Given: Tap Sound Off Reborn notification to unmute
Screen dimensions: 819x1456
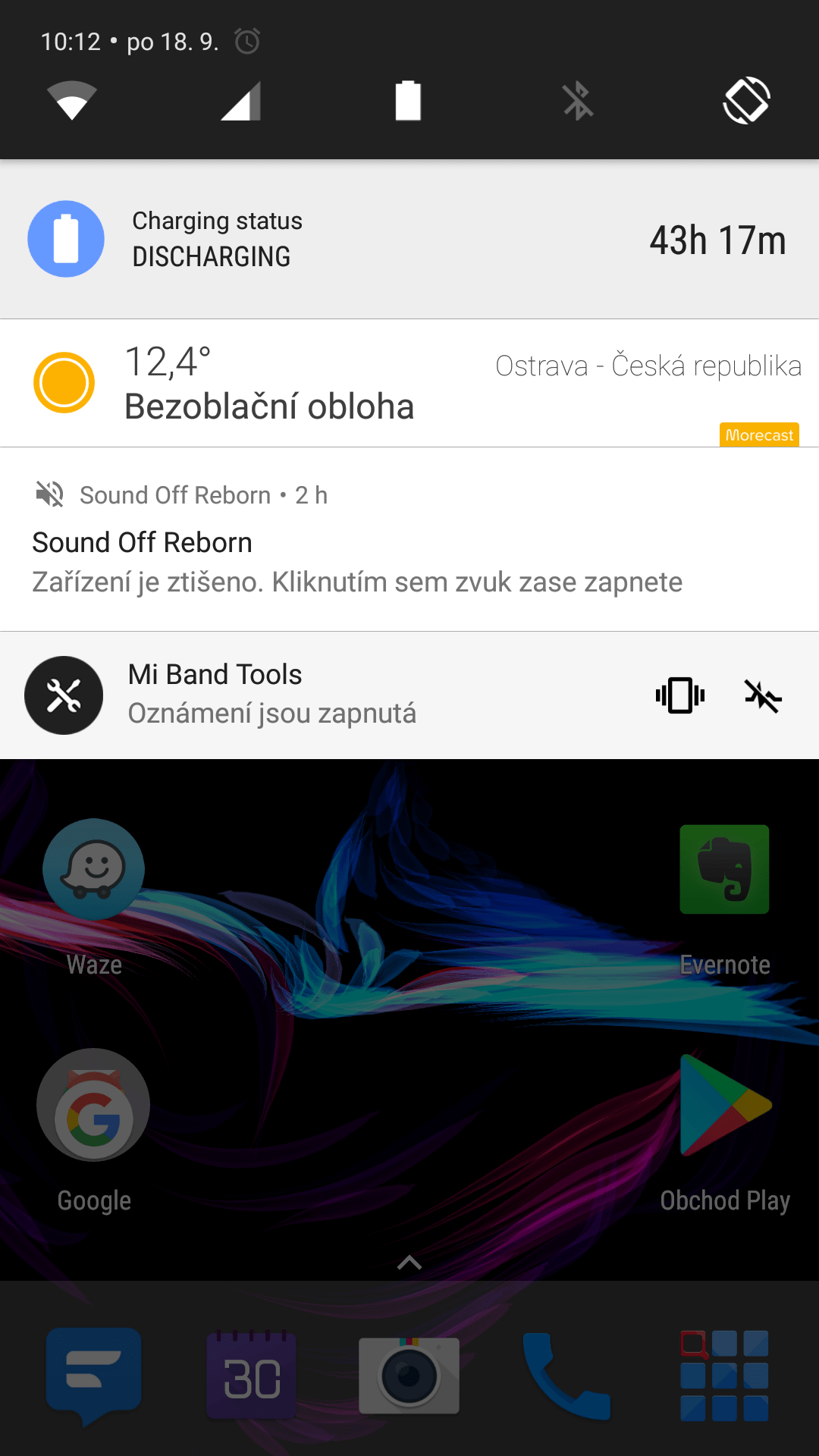Looking at the screenshot, I should [x=409, y=539].
